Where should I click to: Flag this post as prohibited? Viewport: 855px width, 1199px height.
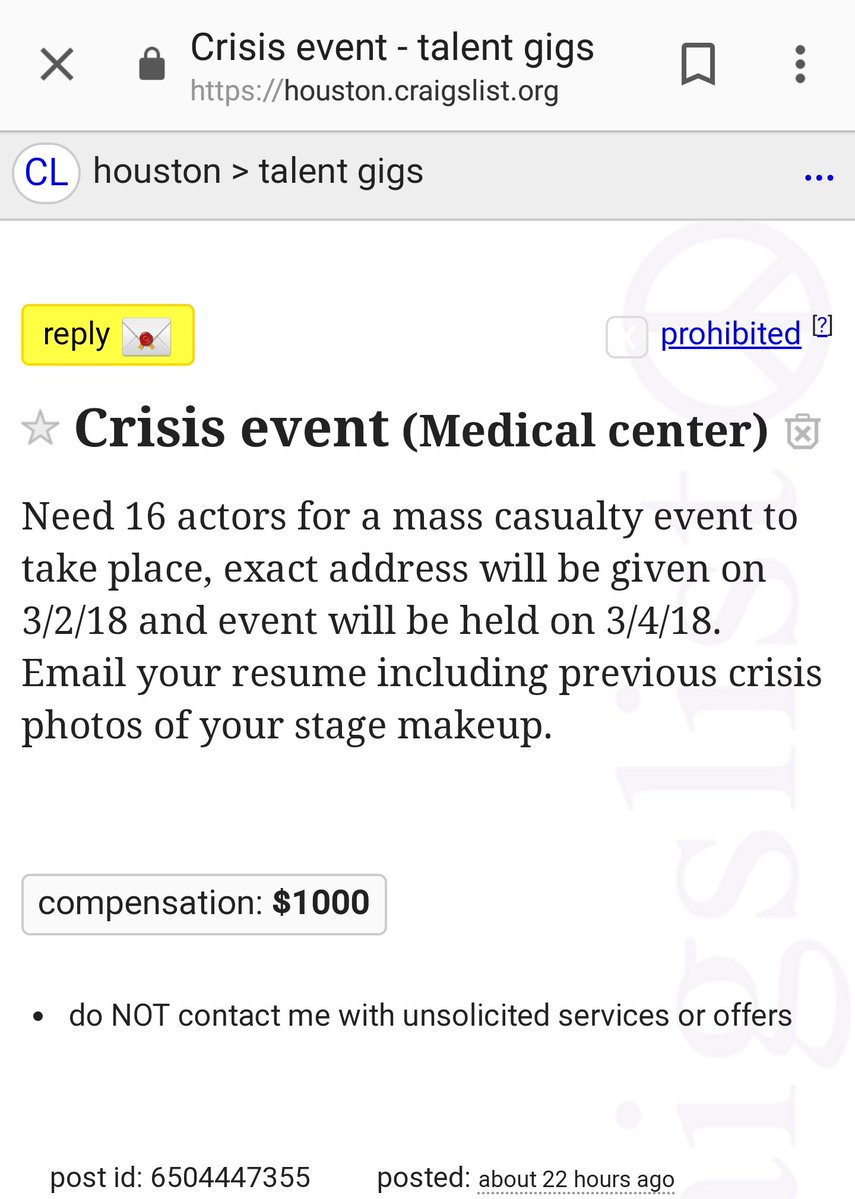pyautogui.click(x=730, y=334)
